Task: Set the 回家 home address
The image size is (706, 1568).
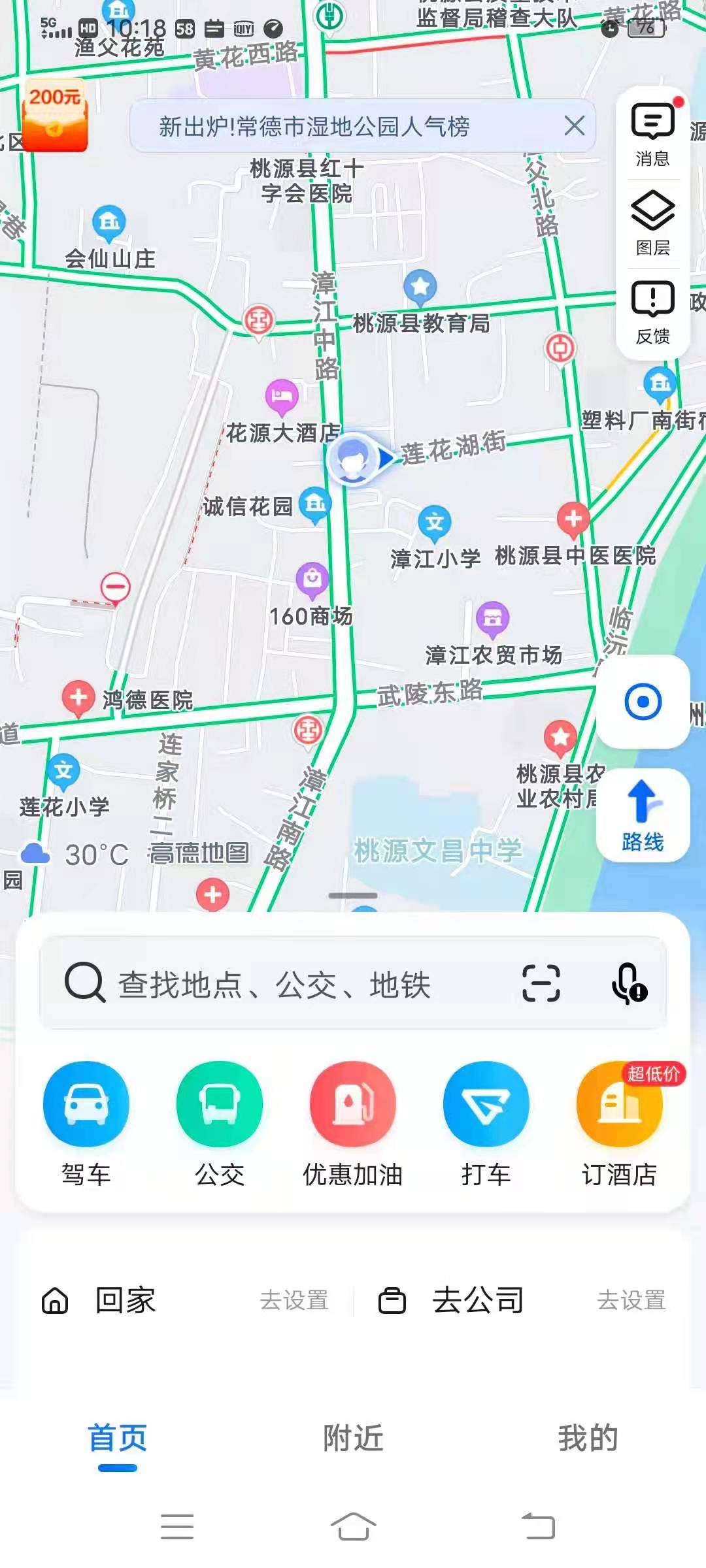Action: pos(294,1300)
